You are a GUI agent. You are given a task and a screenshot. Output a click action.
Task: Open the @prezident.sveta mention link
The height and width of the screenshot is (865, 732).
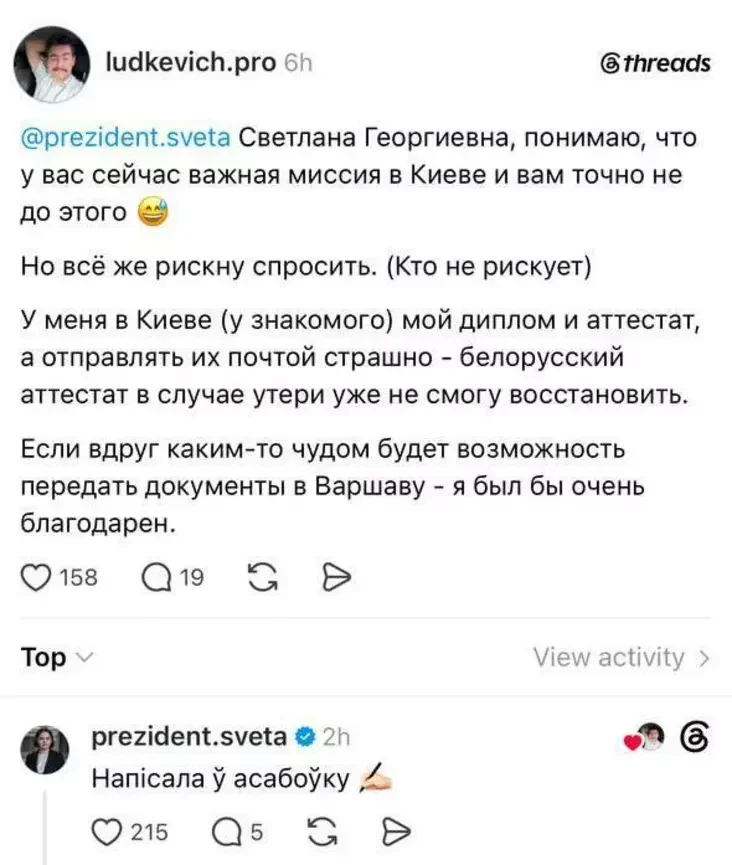(x=125, y=137)
